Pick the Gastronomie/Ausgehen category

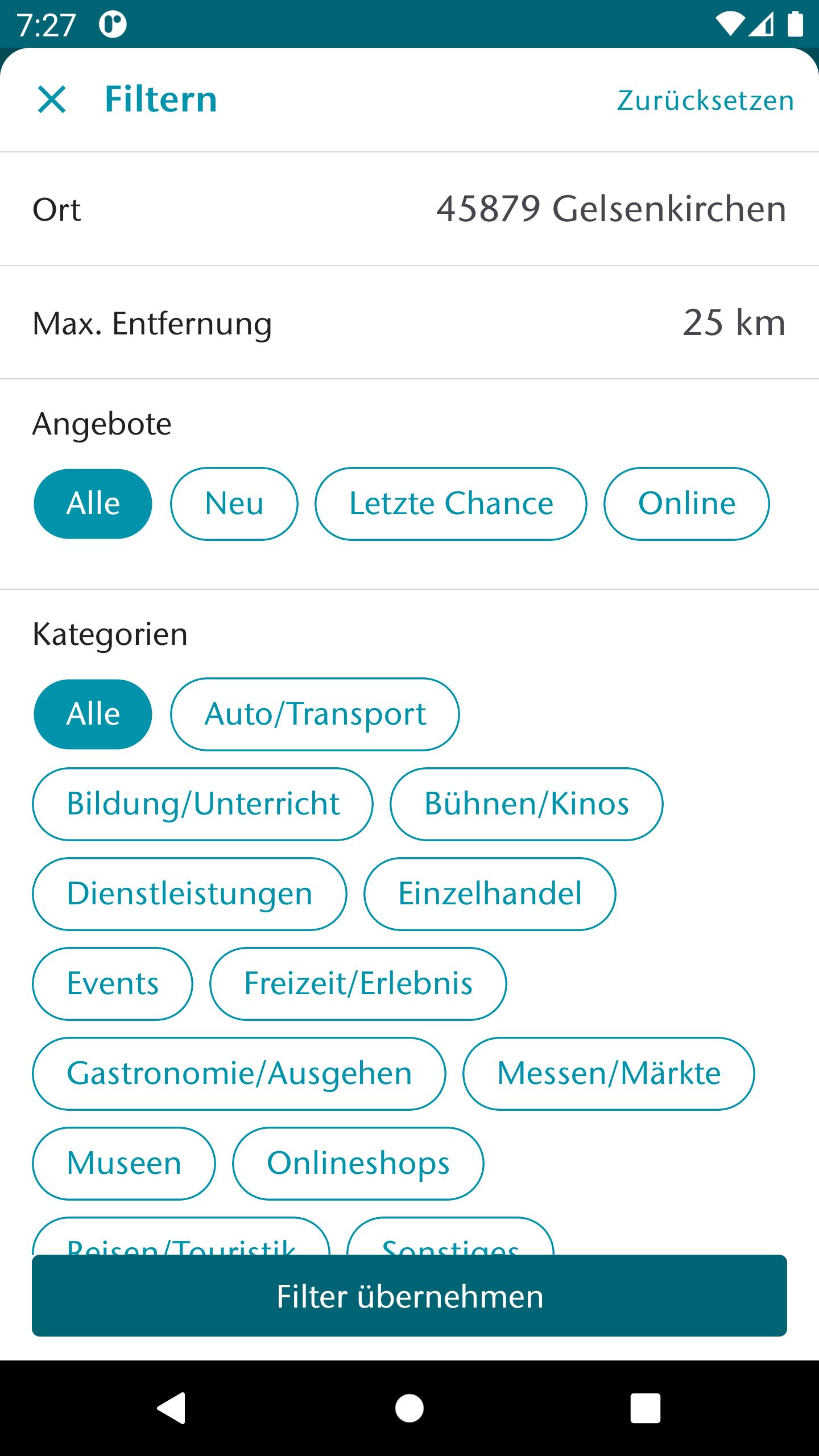pyautogui.click(x=239, y=1073)
